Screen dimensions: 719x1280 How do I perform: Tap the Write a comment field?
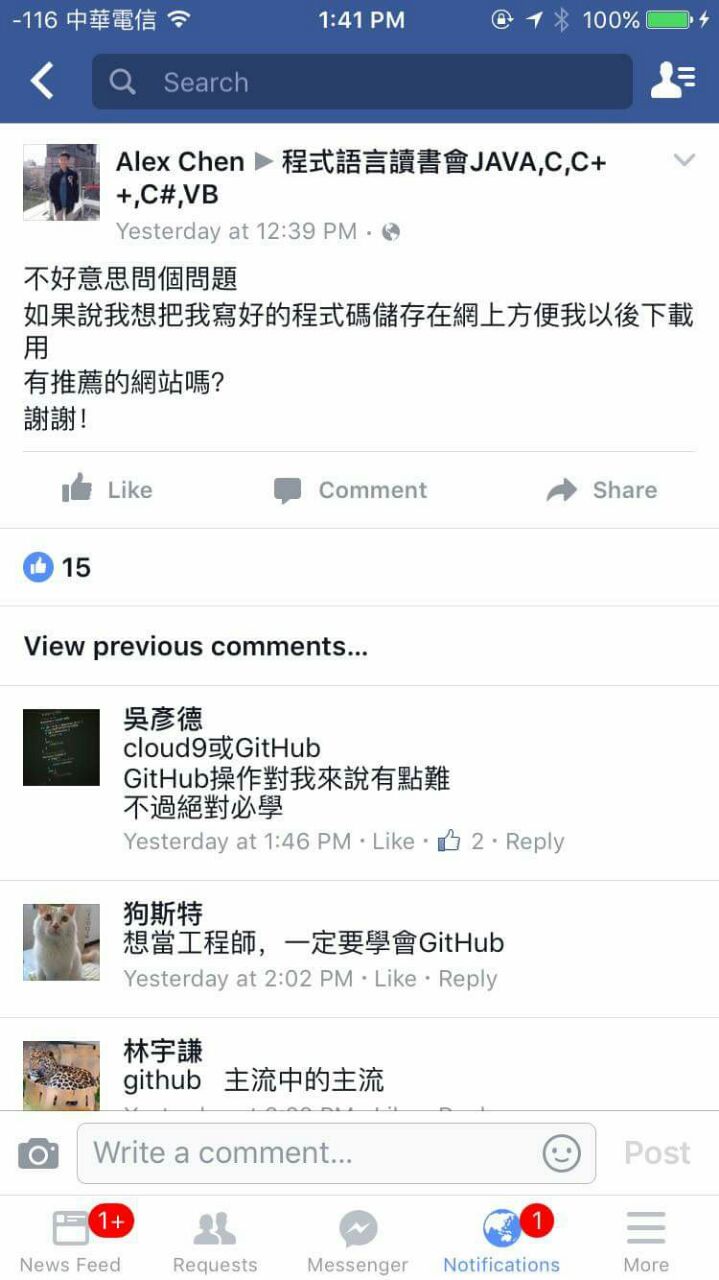(310, 1153)
